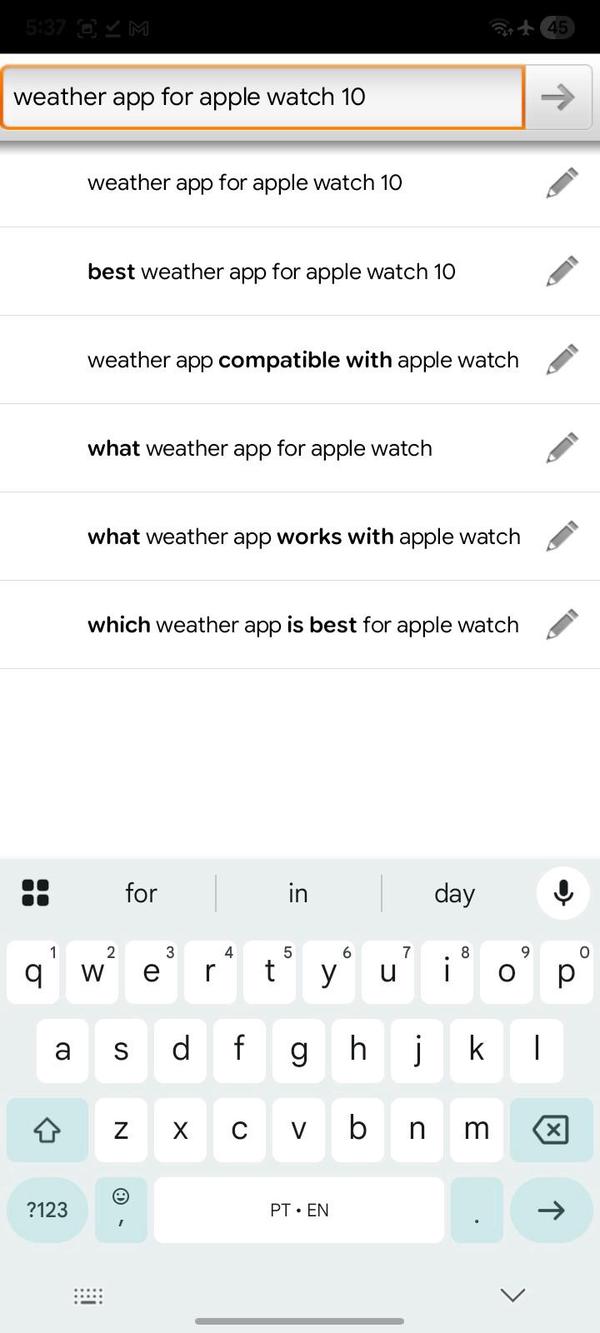The width and height of the screenshot is (600, 1333).
Task: Hide the keyboard with the down chevron
Action: click(x=512, y=1295)
